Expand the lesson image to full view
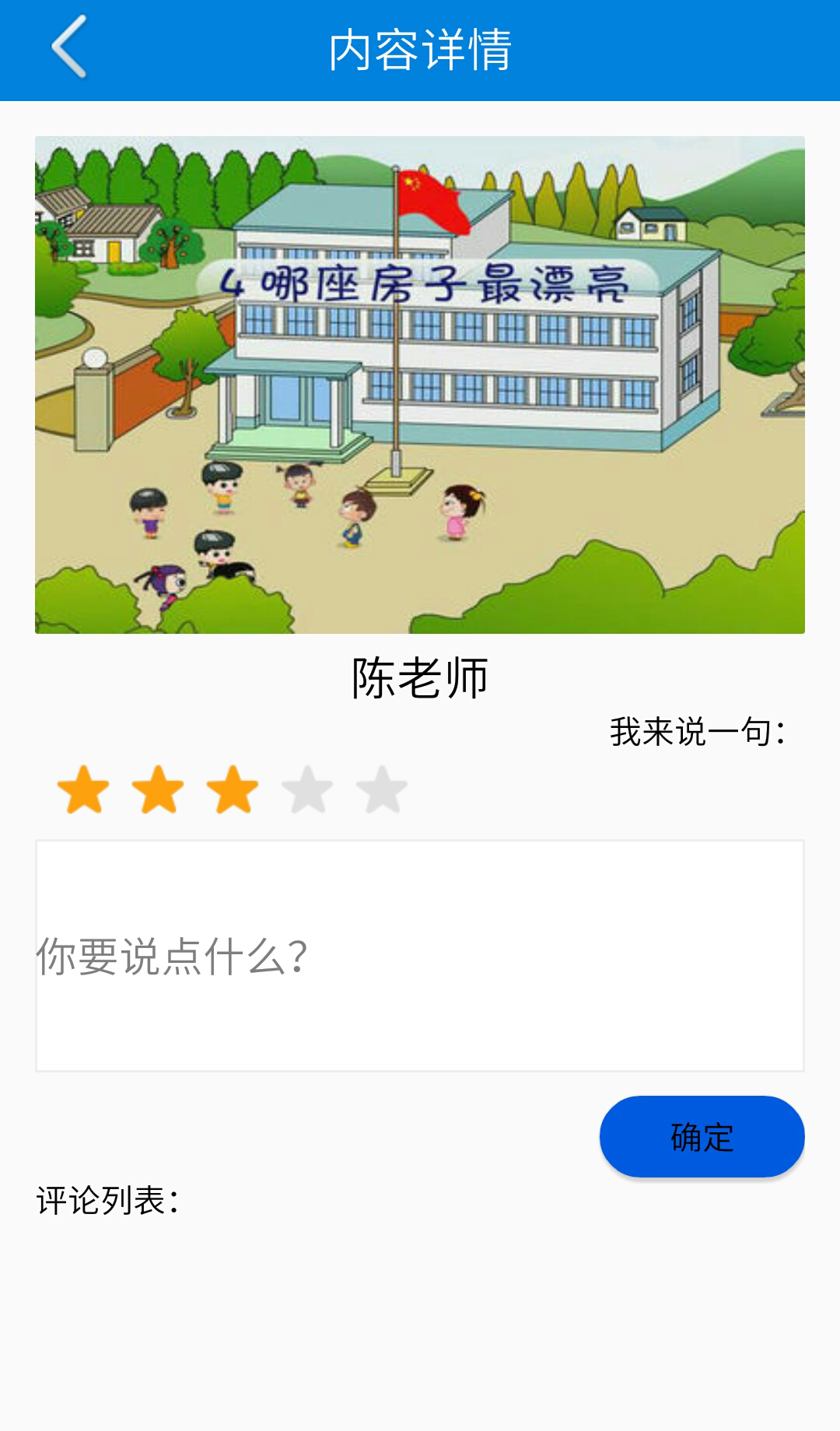 420,385
